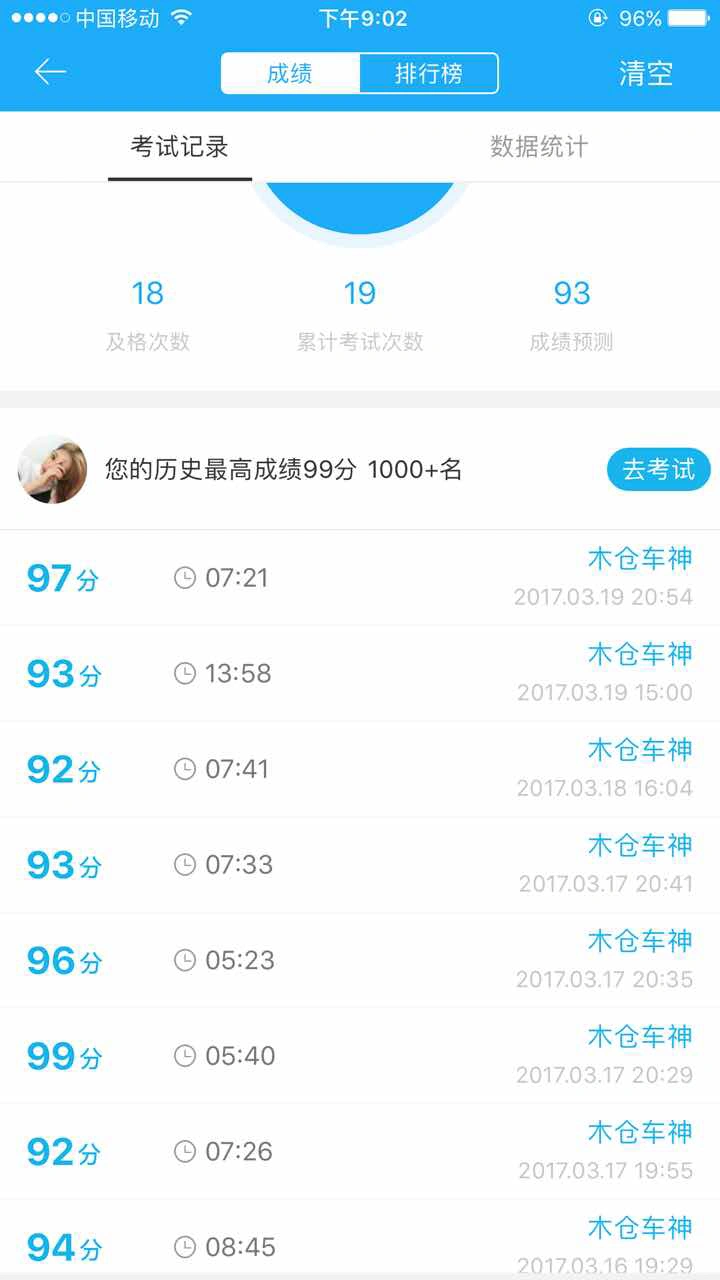Open the 考试记录 tab

coord(180,147)
